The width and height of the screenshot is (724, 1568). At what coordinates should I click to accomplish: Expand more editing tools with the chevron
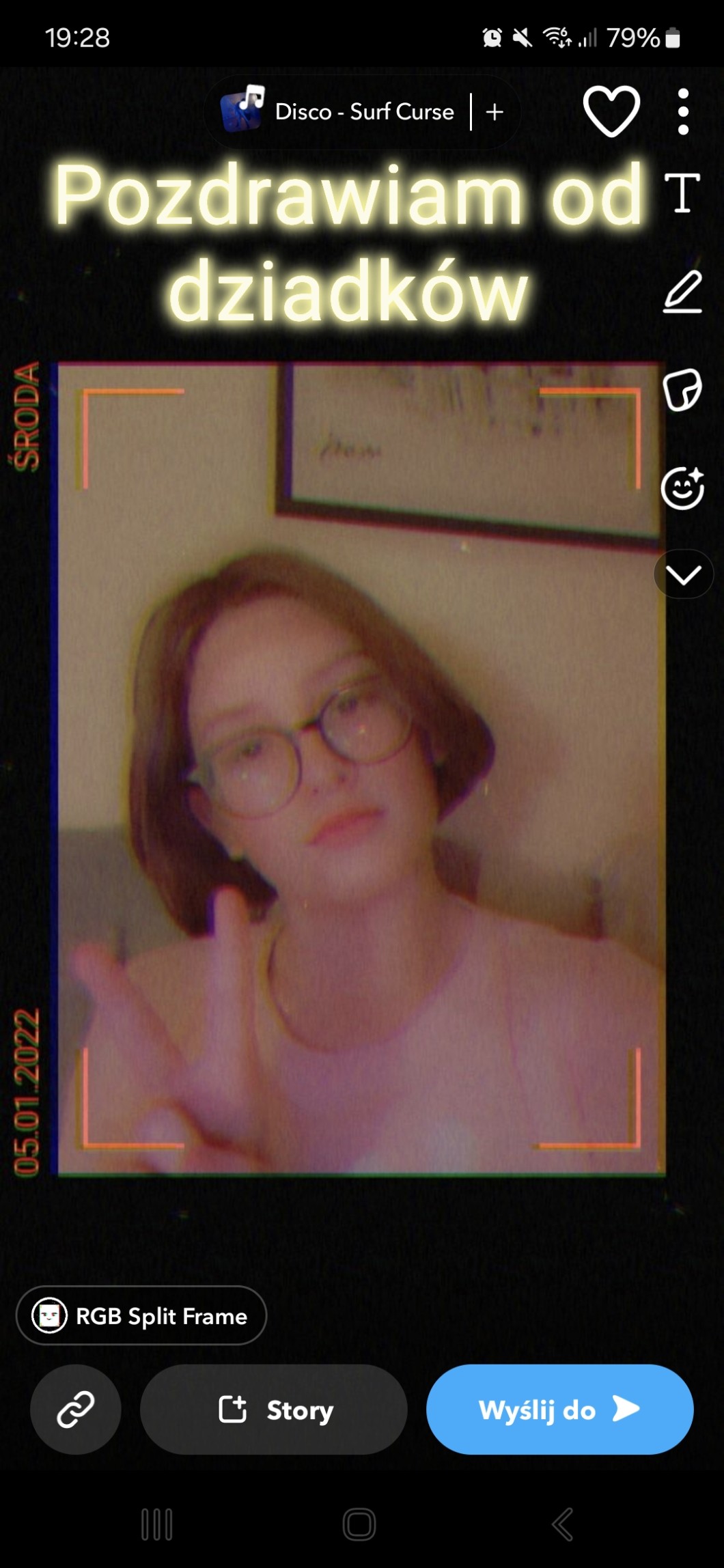point(684,574)
